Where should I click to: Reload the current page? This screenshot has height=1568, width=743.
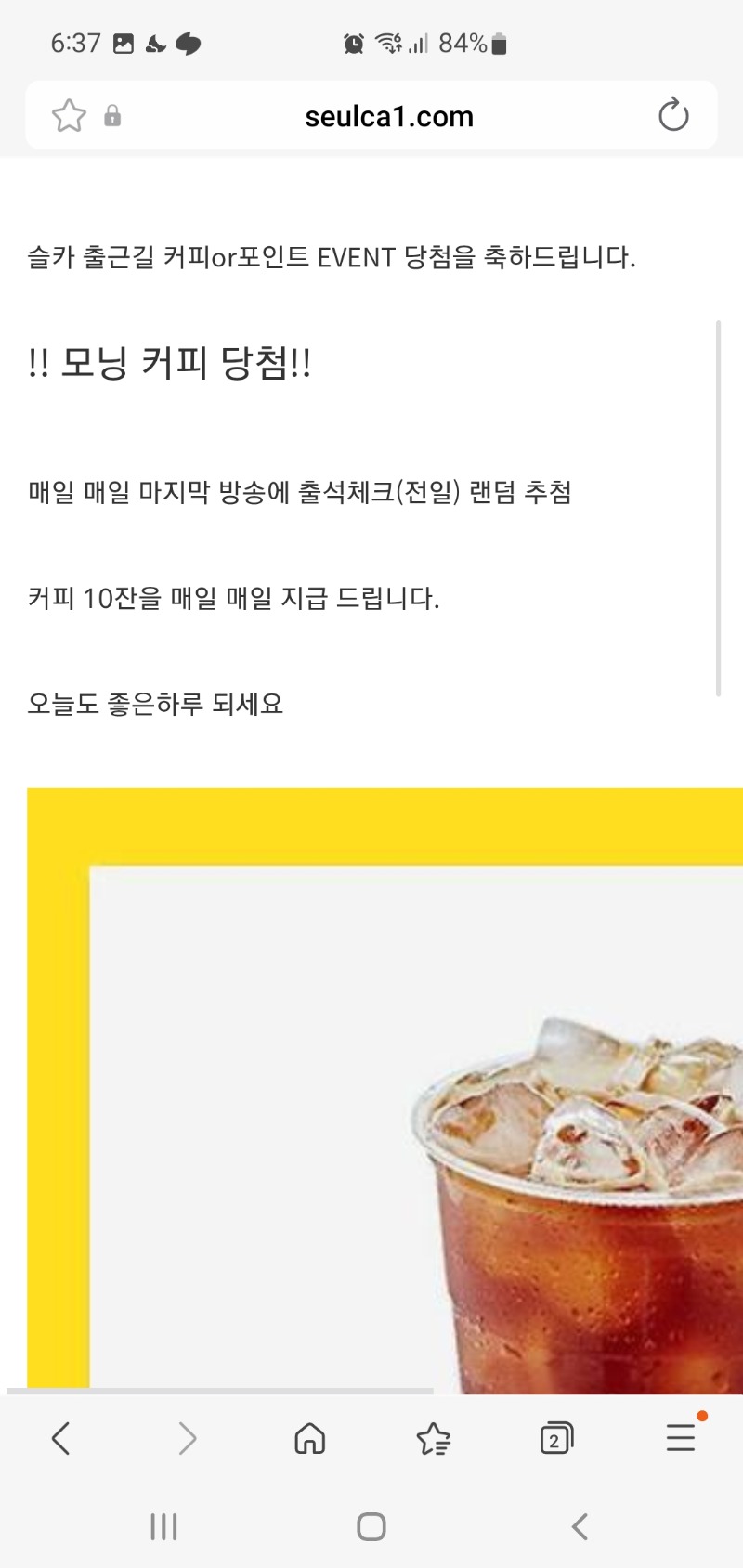[x=673, y=116]
